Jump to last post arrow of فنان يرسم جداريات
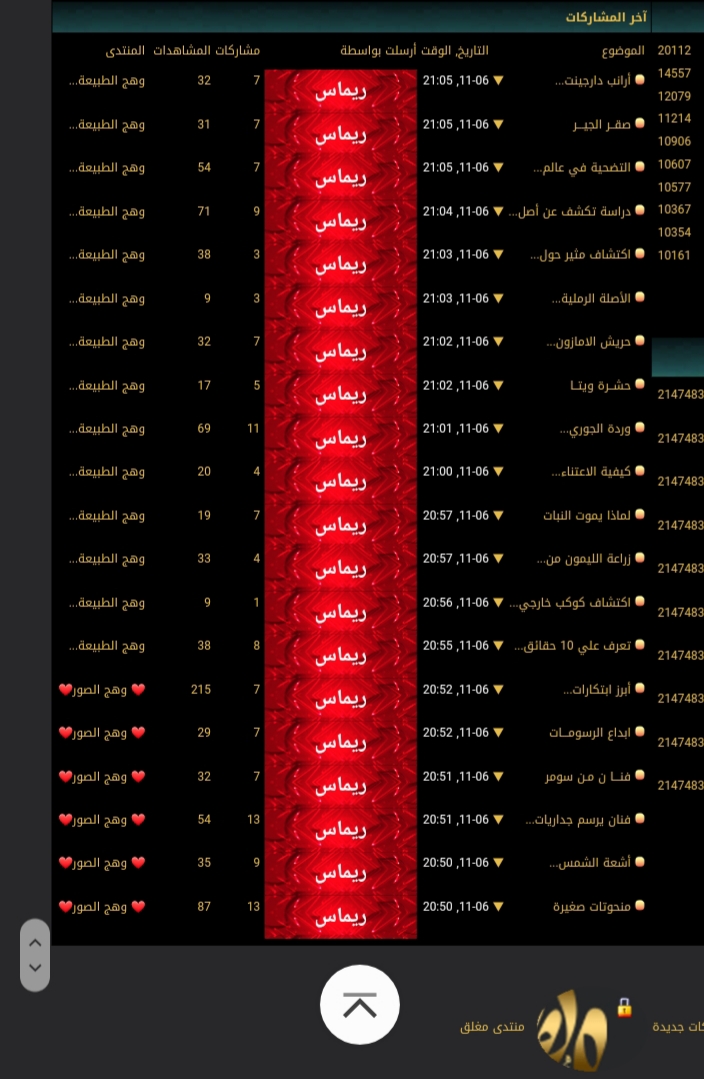Viewport: 704px width, 1079px height. [498, 820]
